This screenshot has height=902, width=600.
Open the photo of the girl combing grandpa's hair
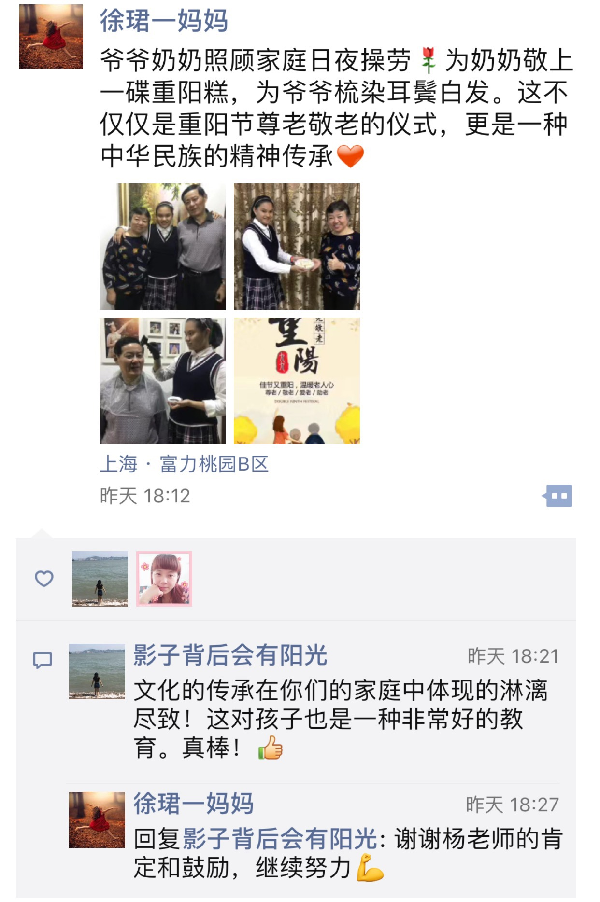pos(163,381)
